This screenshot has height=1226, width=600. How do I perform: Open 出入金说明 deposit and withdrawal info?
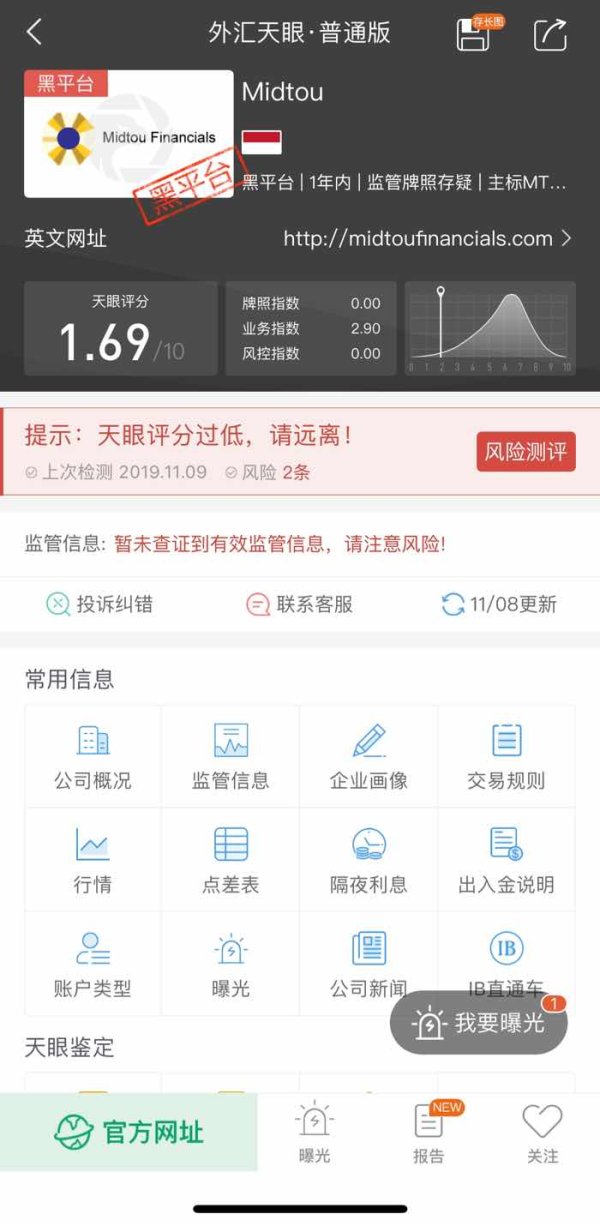(x=506, y=860)
